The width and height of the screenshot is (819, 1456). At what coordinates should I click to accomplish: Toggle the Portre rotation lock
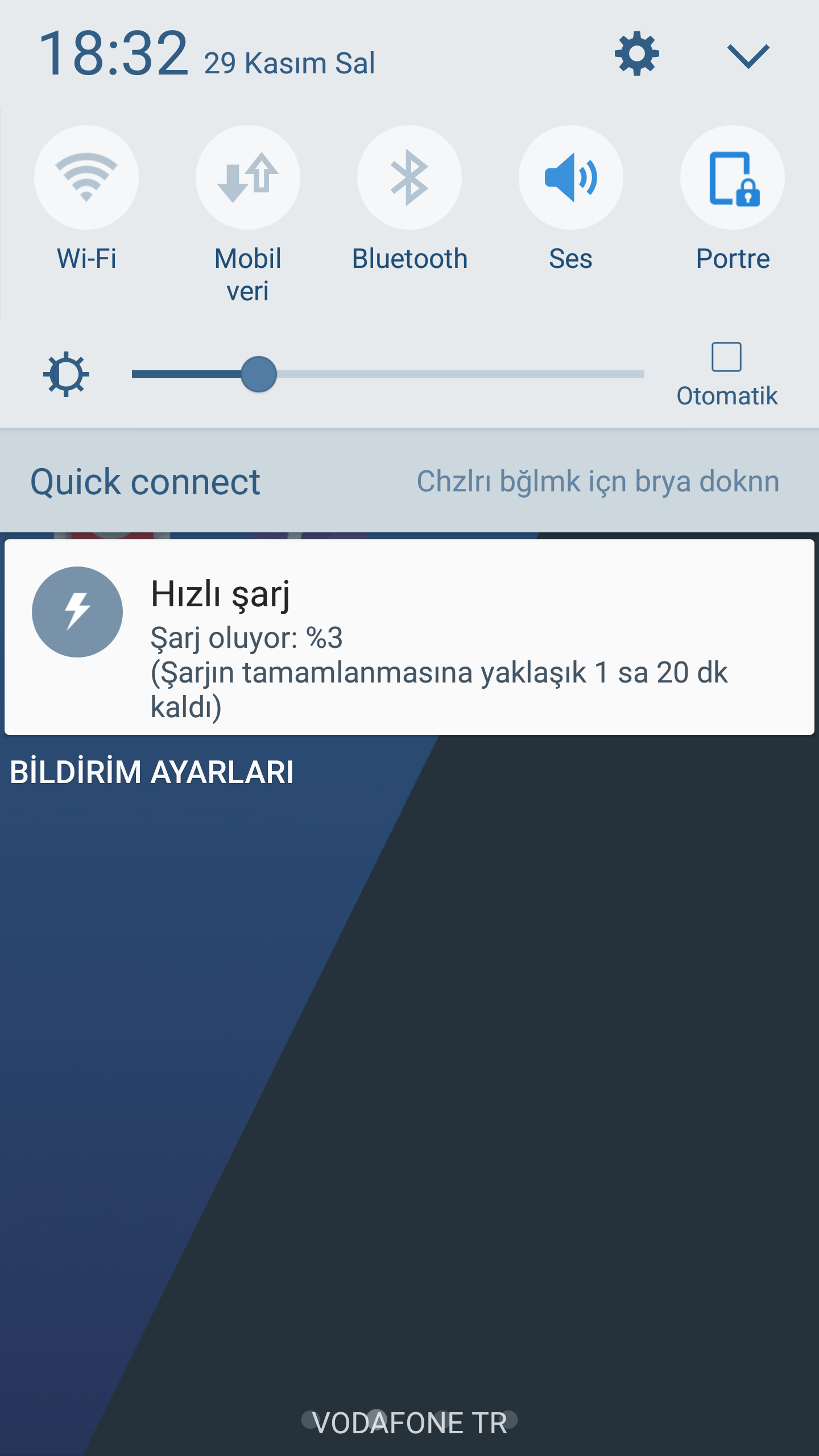[x=733, y=178]
